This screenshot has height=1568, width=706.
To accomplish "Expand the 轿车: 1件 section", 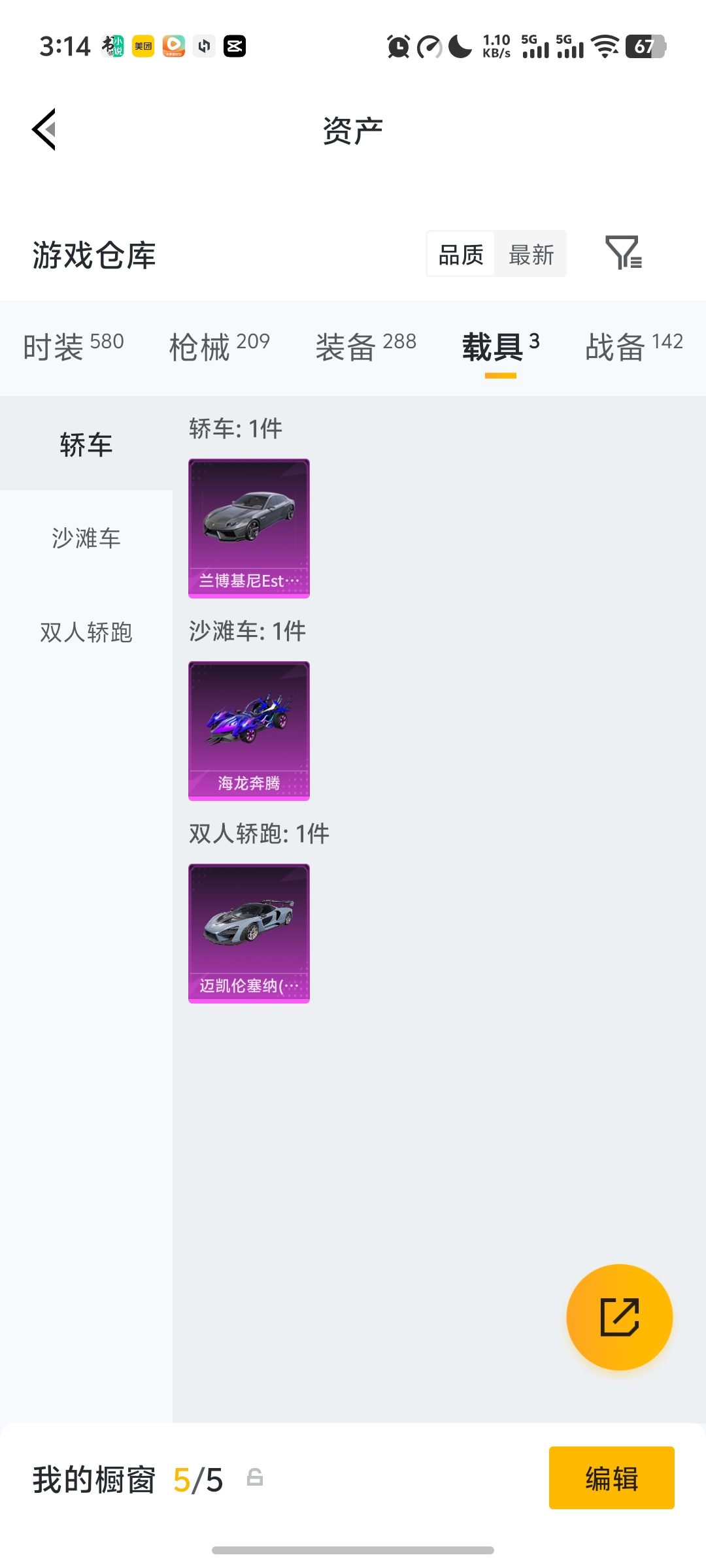I will click(x=235, y=429).
